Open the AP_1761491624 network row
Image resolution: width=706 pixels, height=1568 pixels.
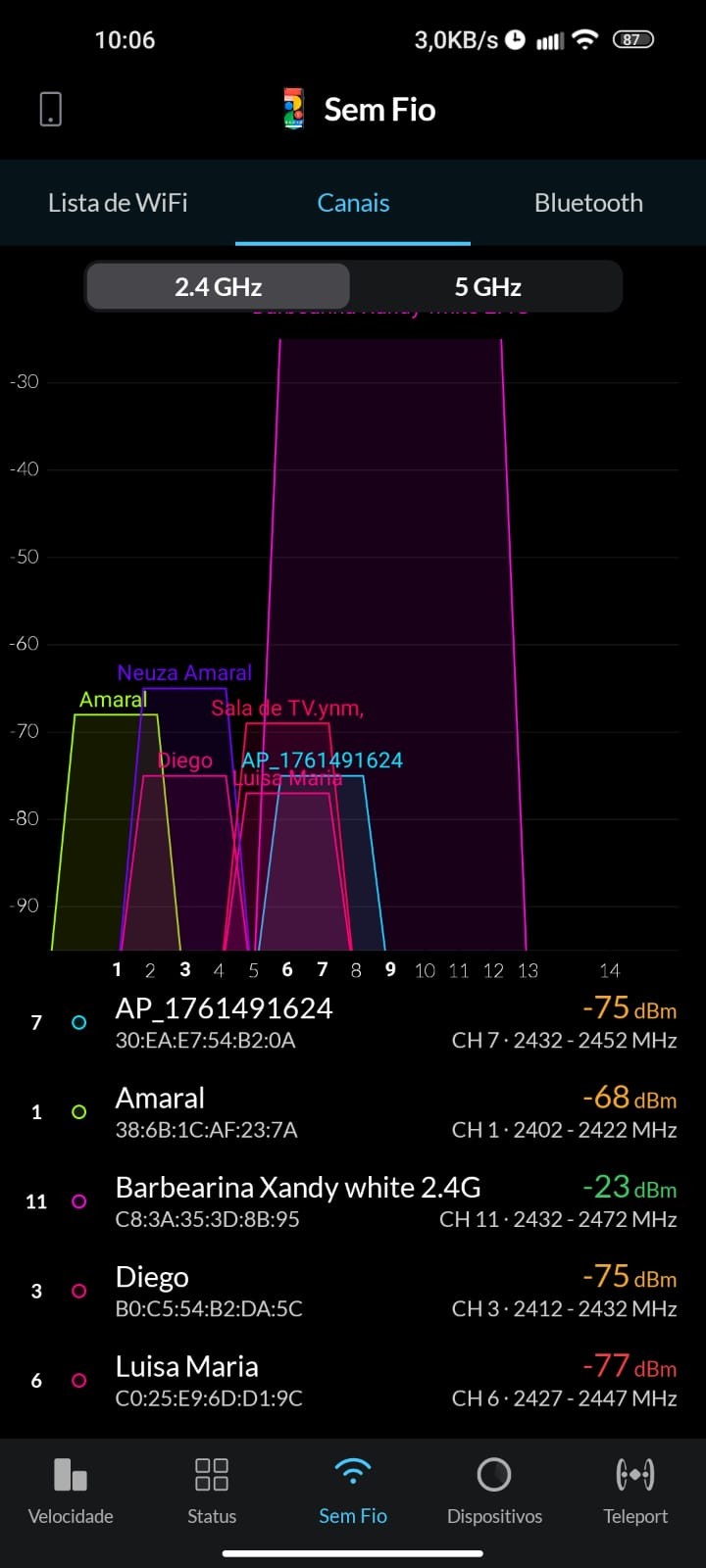pos(353,1022)
